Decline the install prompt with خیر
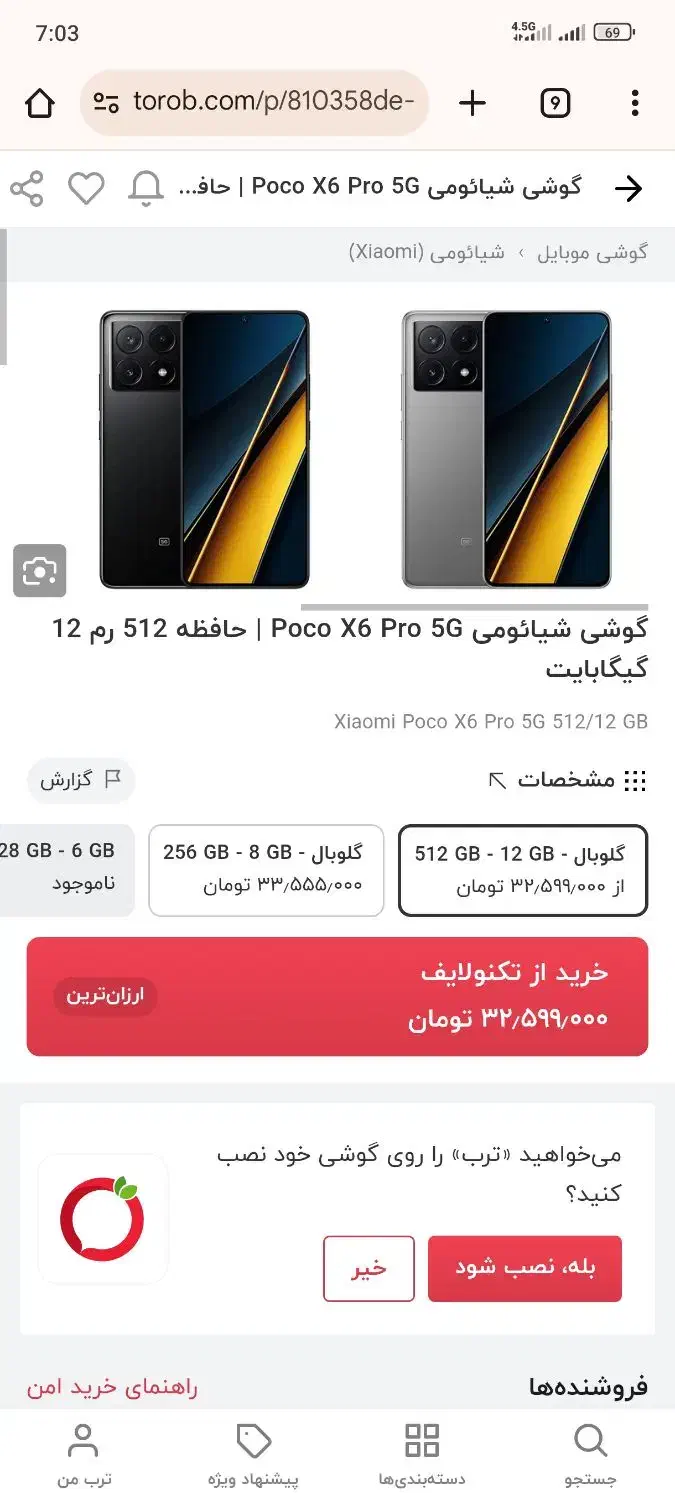675x1500 pixels. 368,1268
